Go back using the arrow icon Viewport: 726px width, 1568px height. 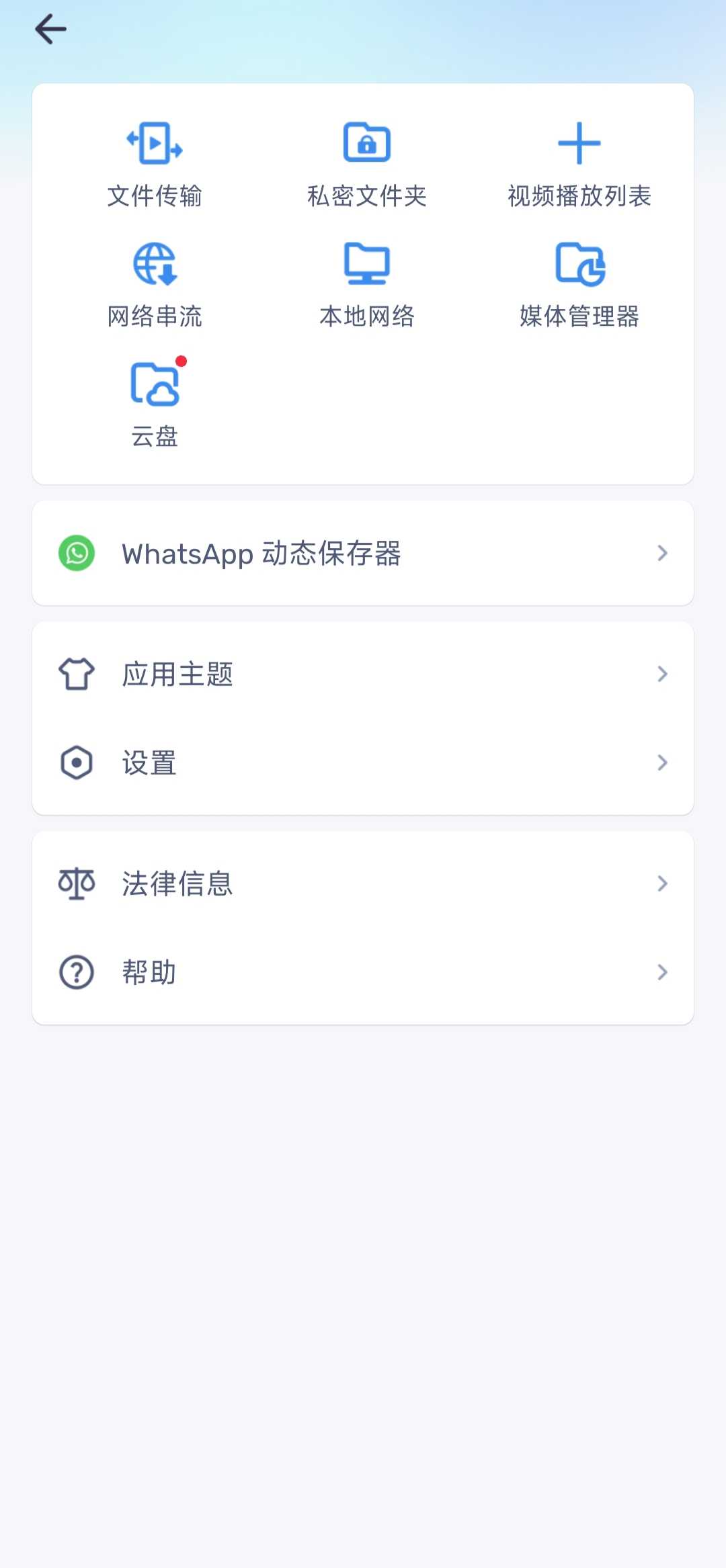point(50,30)
